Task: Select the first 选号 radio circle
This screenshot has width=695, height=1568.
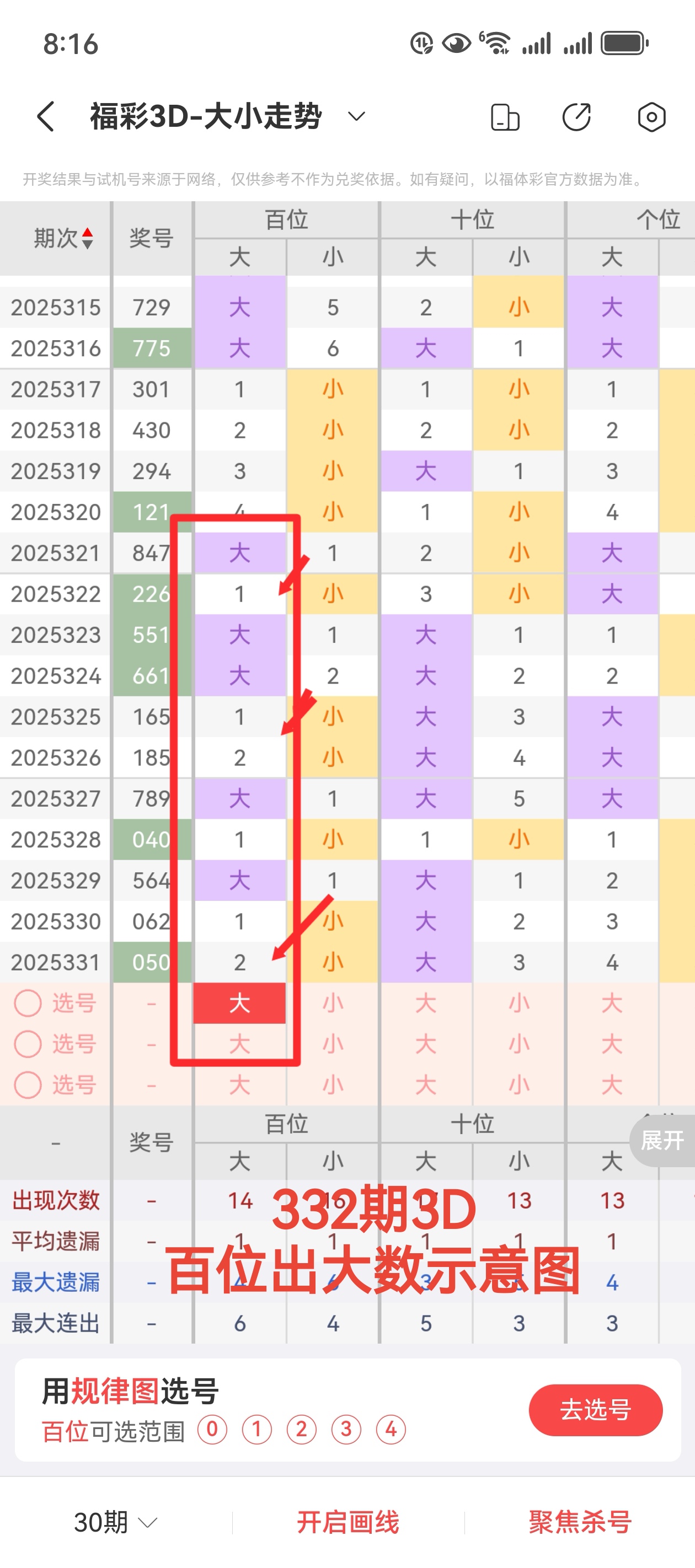Action: point(29,1003)
